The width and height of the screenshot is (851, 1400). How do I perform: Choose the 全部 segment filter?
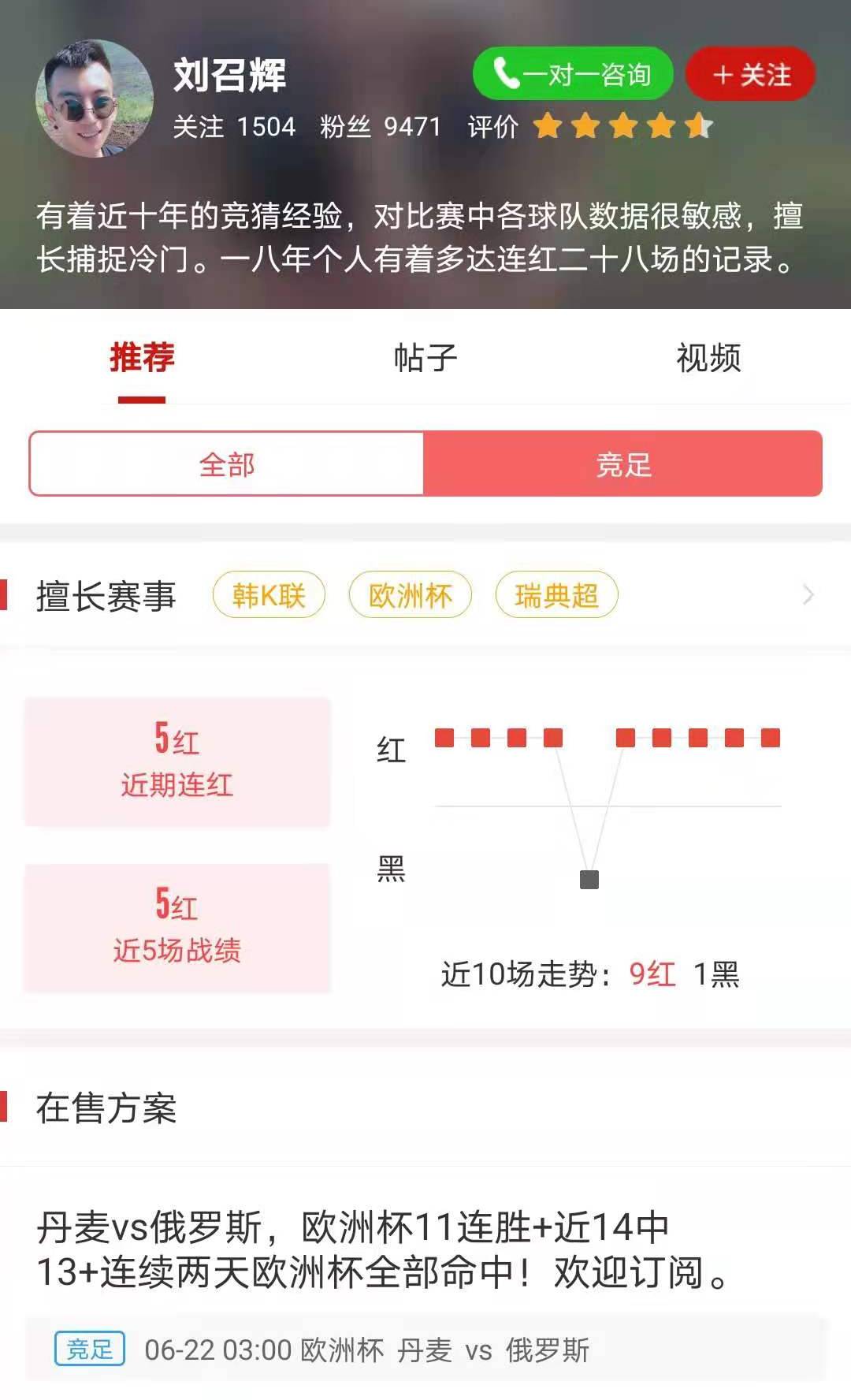click(x=227, y=464)
